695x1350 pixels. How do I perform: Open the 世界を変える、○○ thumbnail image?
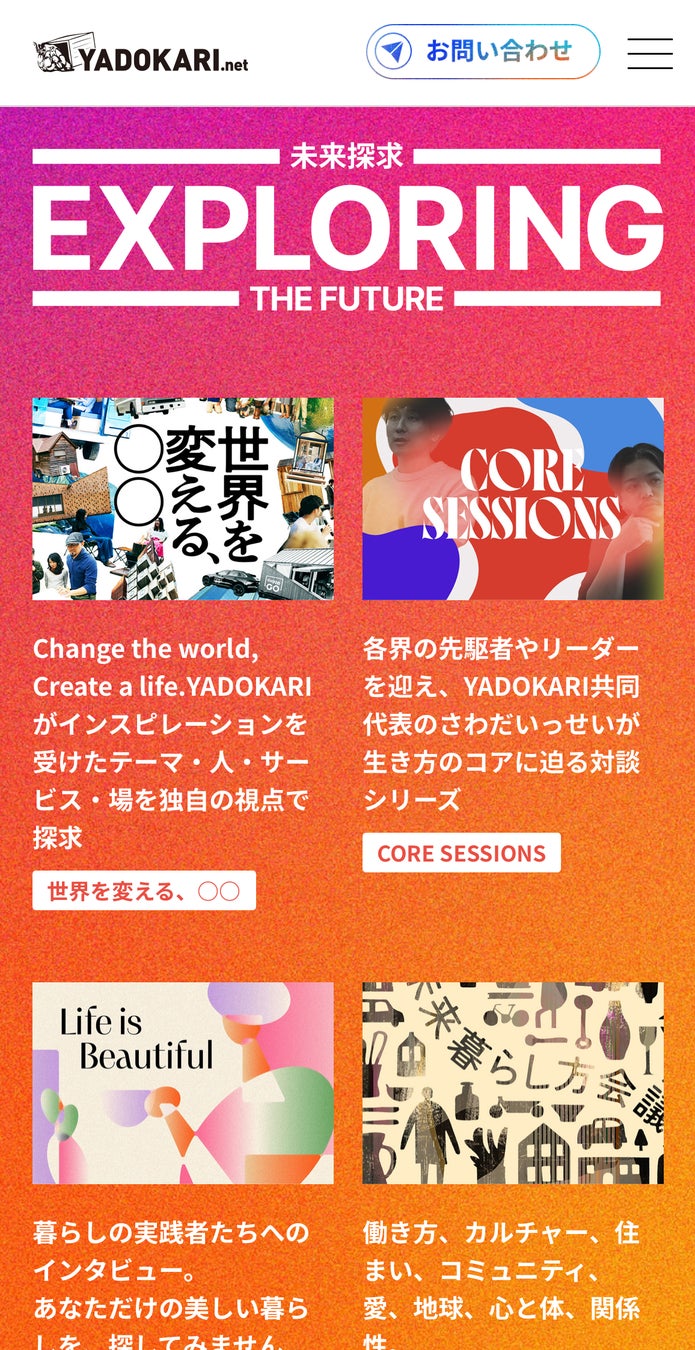(183, 499)
